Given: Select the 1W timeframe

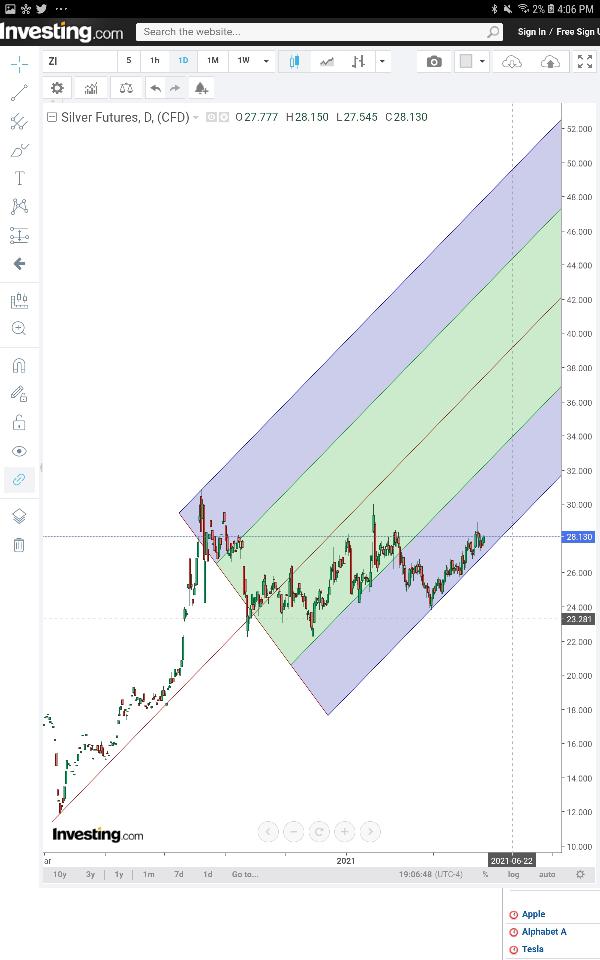Looking at the screenshot, I should coord(243,61).
